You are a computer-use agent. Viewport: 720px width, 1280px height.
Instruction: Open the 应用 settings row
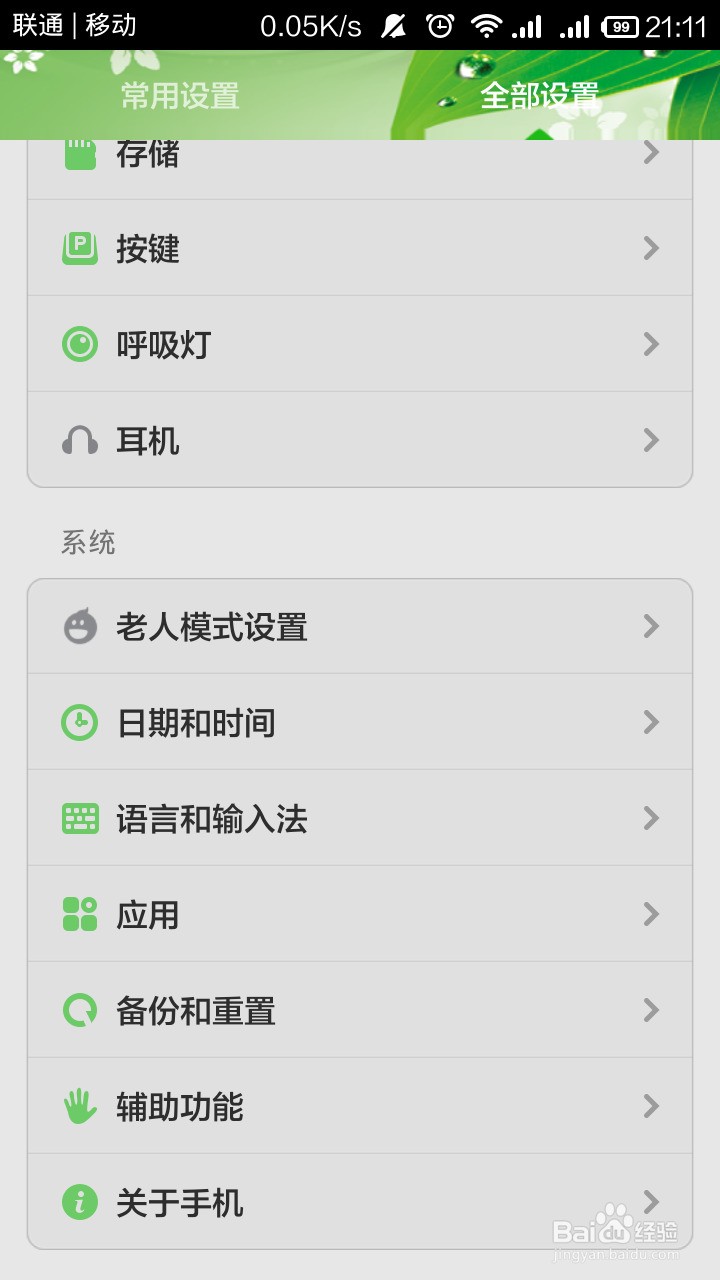(x=360, y=914)
